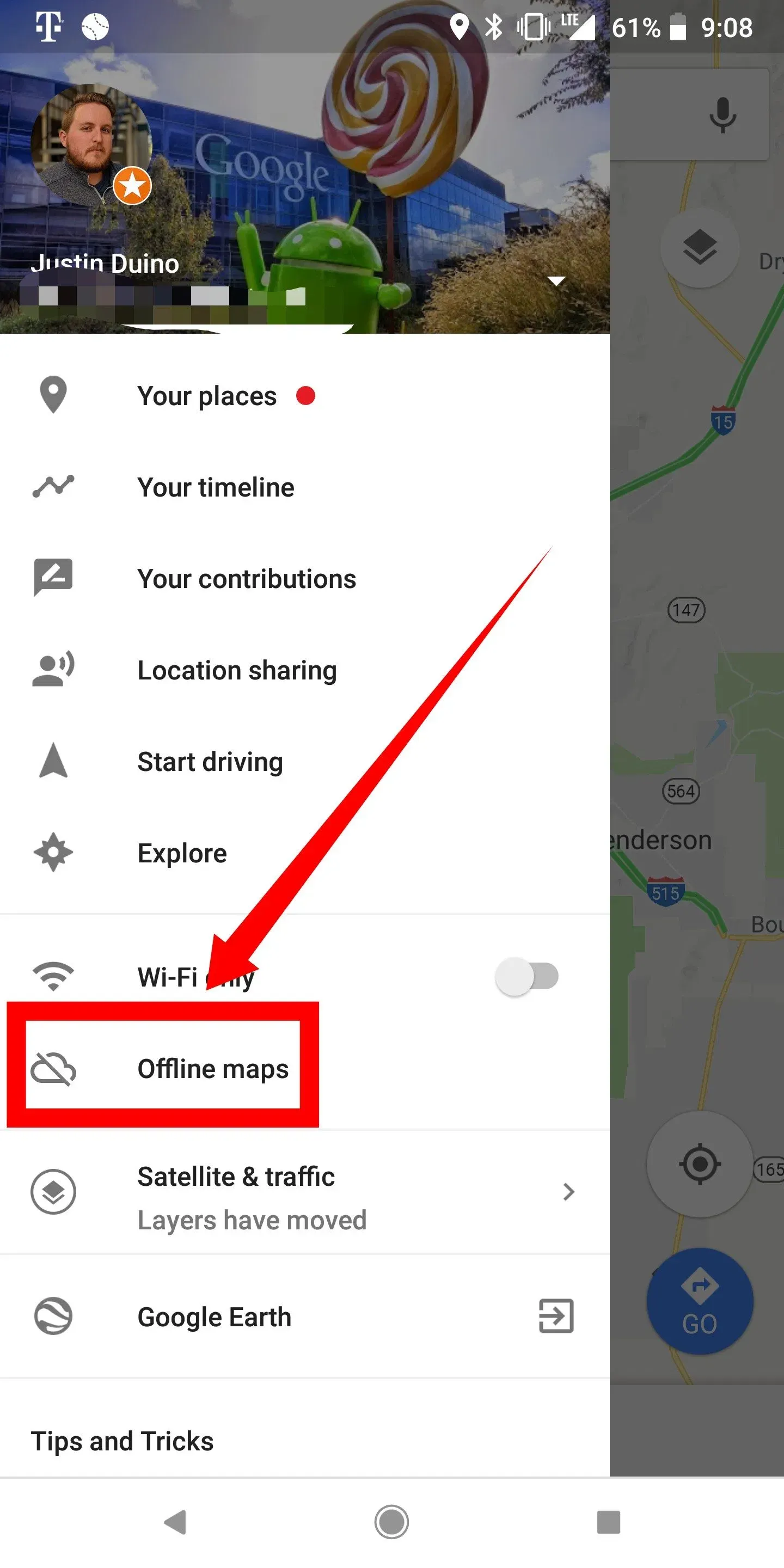Center map on my location
Image resolution: width=784 pixels, height=1568 pixels.
click(x=700, y=1164)
